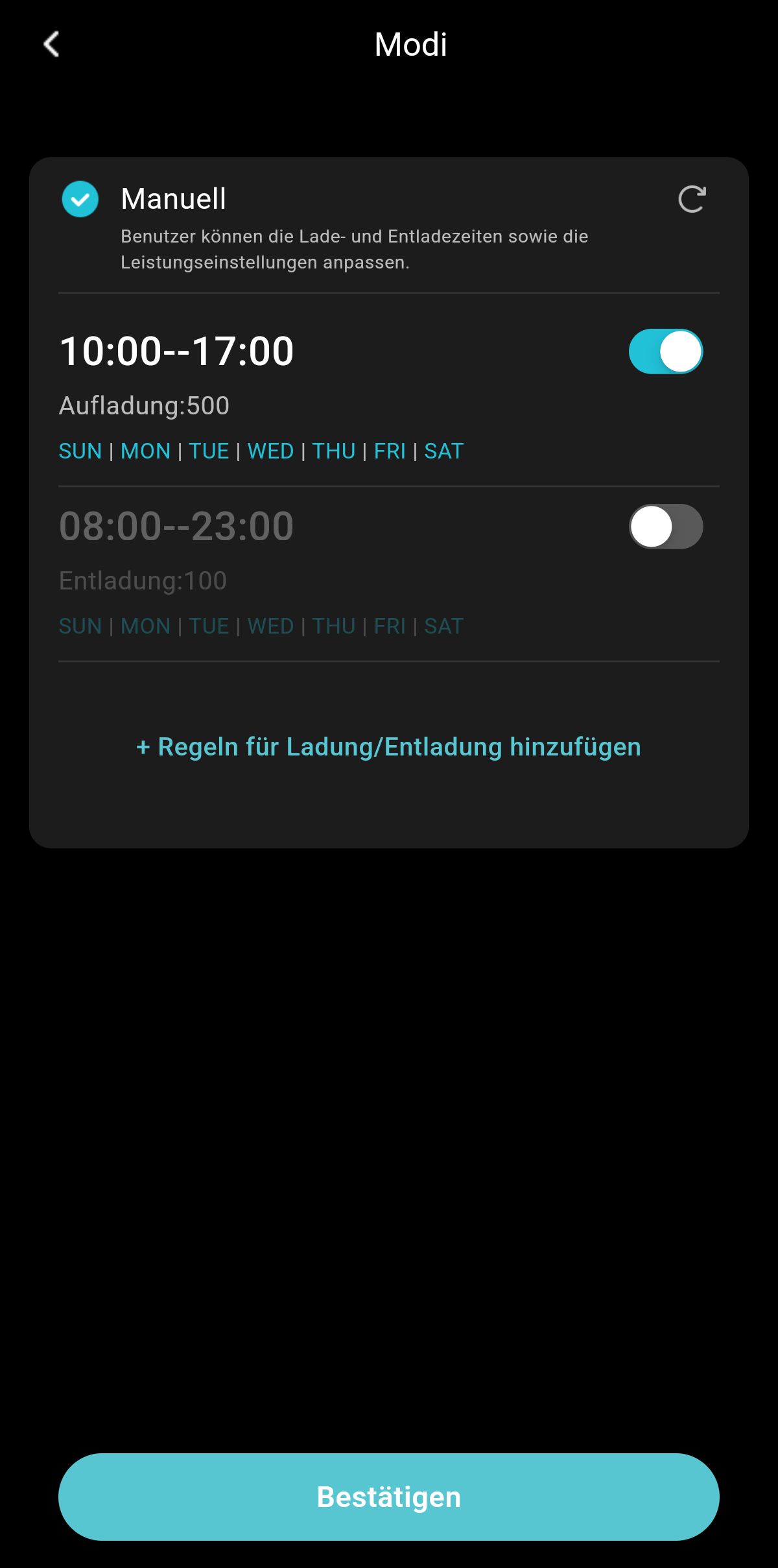Enable the 08:00--23:00 discharge schedule
The width and height of the screenshot is (778, 1568).
pyautogui.click(x=665, y=527)
